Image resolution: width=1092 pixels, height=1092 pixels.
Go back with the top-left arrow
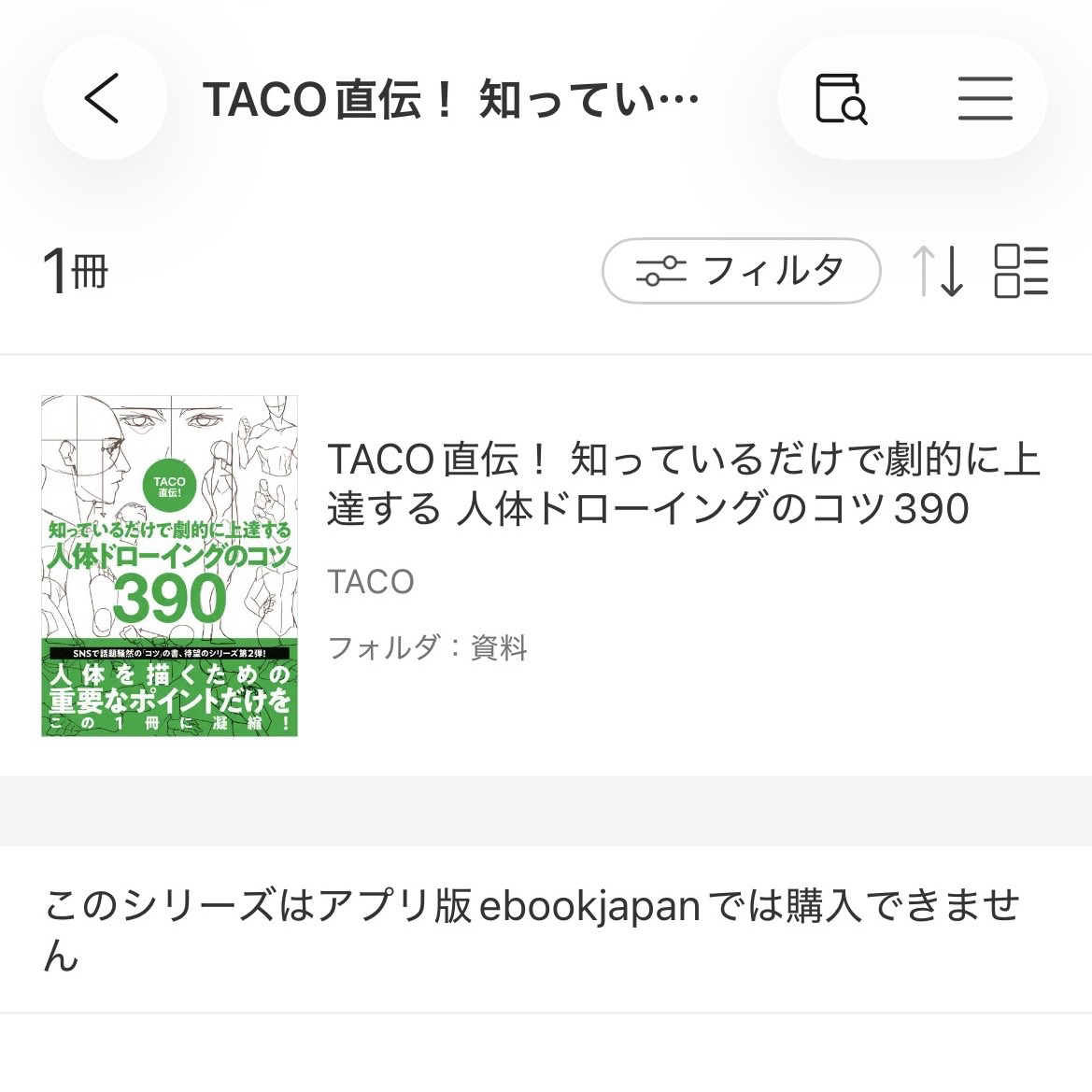[x=103, y=98]
